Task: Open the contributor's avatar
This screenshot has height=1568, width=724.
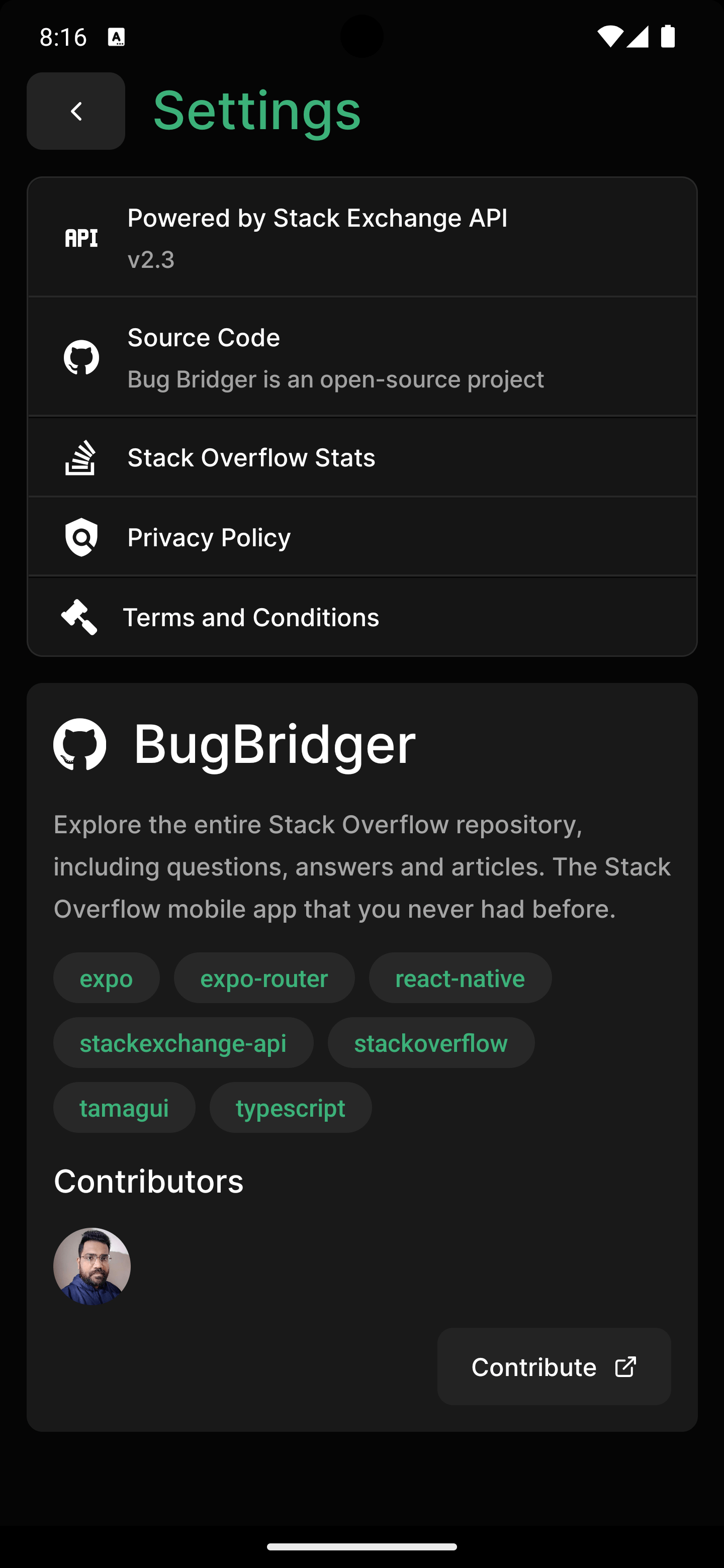Action: tap(92, 1266)
